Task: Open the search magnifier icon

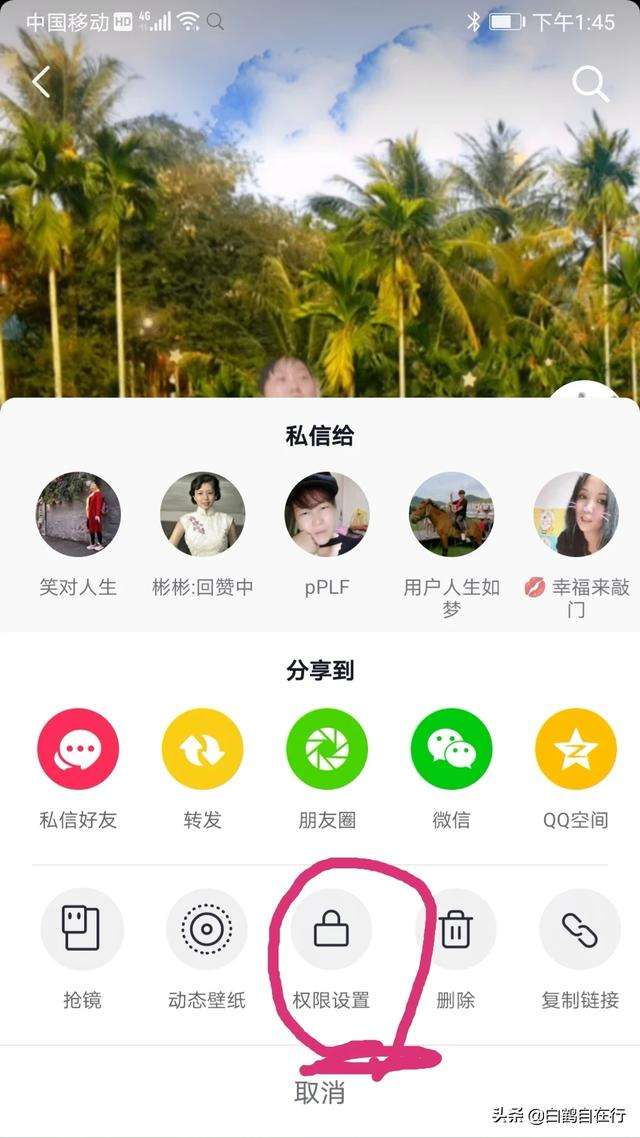Action: [590, 84]
